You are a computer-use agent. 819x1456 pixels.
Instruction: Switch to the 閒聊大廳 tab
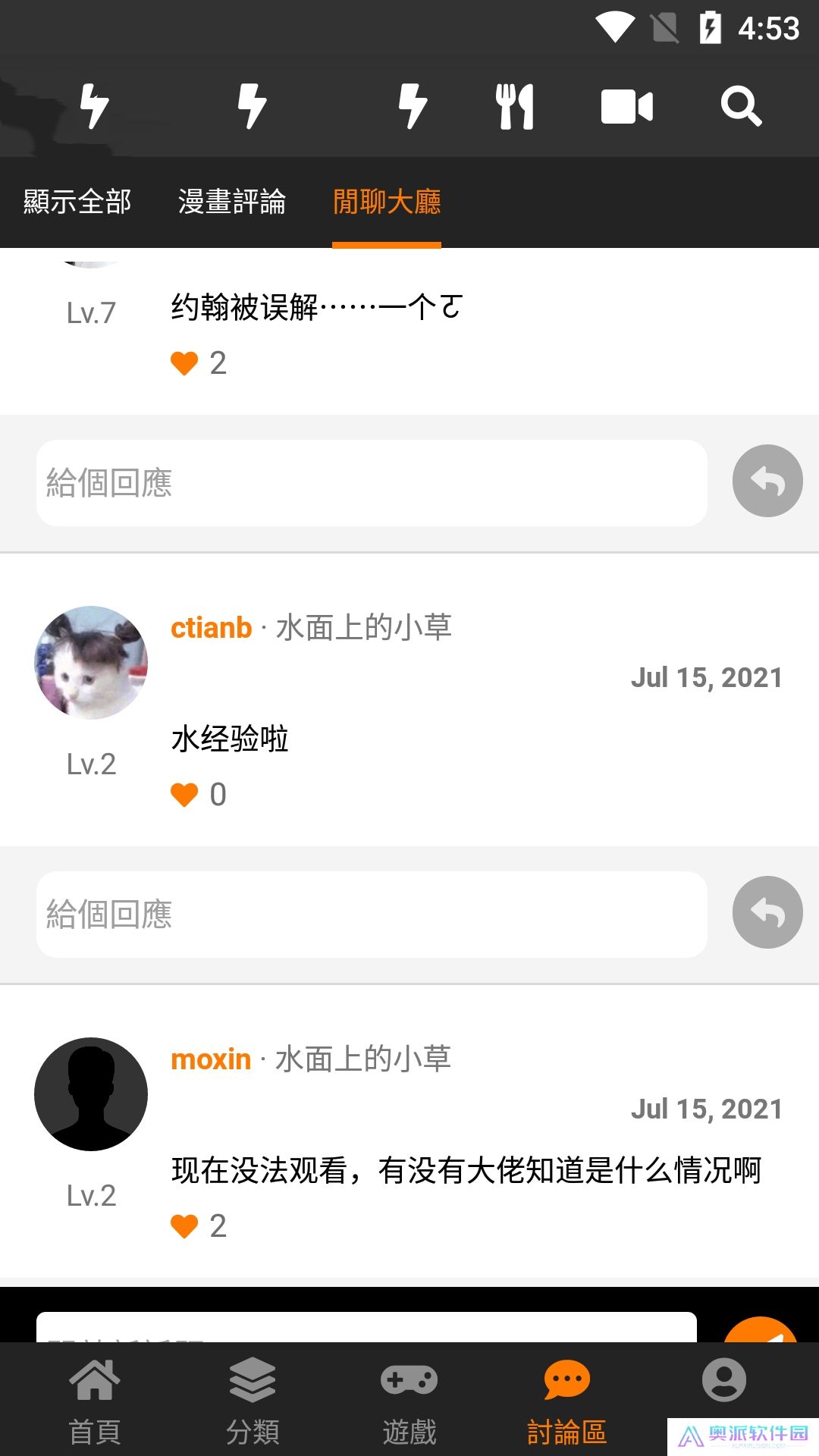pos(387,202)
